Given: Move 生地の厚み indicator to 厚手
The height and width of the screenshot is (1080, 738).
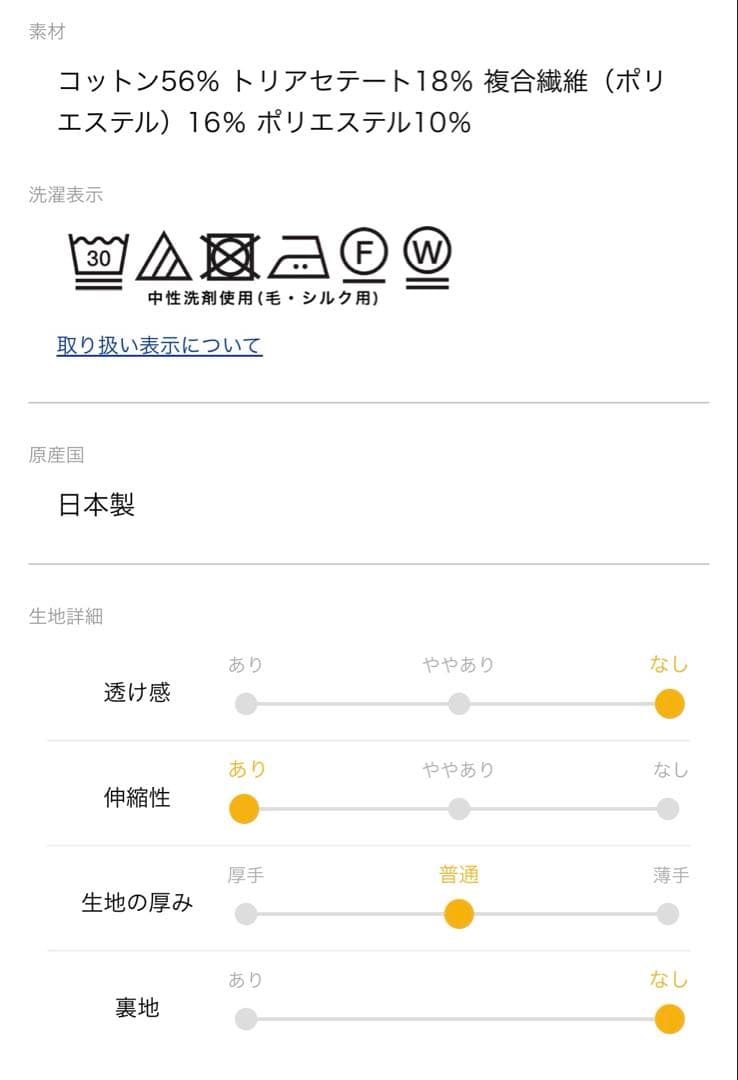Looking at the screenshot, I should click(x=243, y=913).
